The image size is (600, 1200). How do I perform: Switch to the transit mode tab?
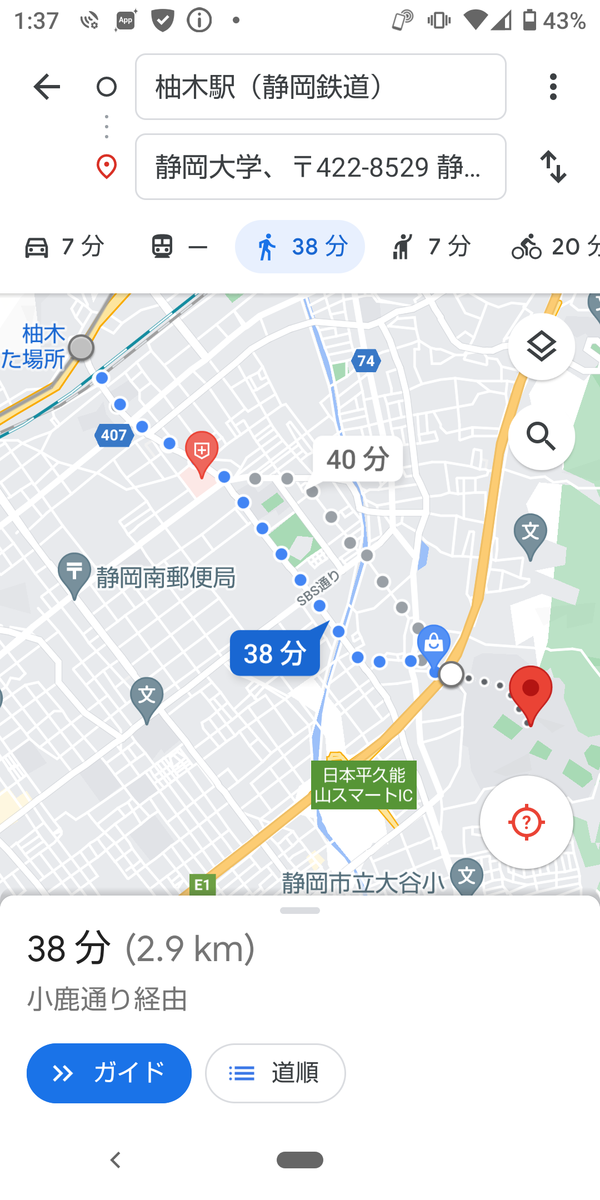click(179, 247)
